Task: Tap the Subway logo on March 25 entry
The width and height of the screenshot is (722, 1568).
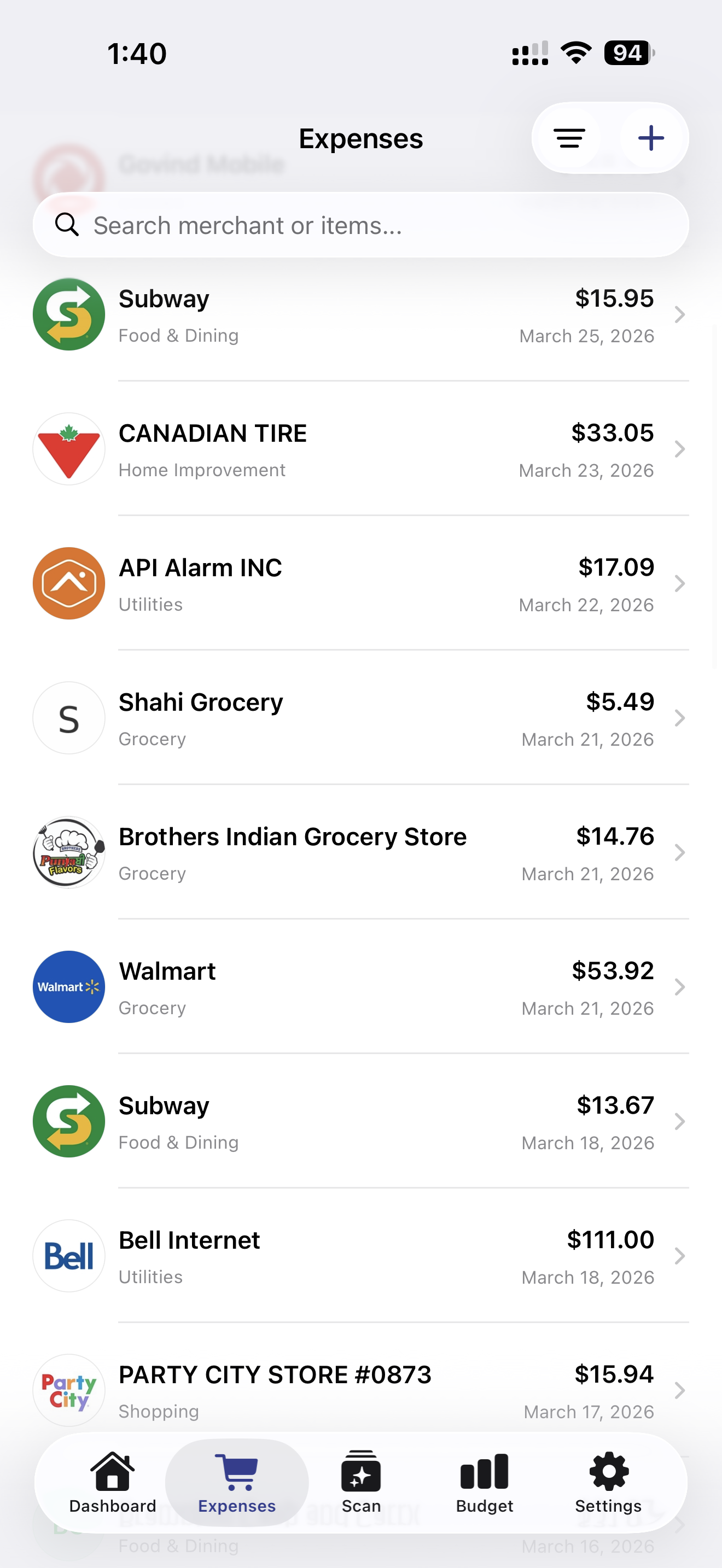Action: coord(68,314)
